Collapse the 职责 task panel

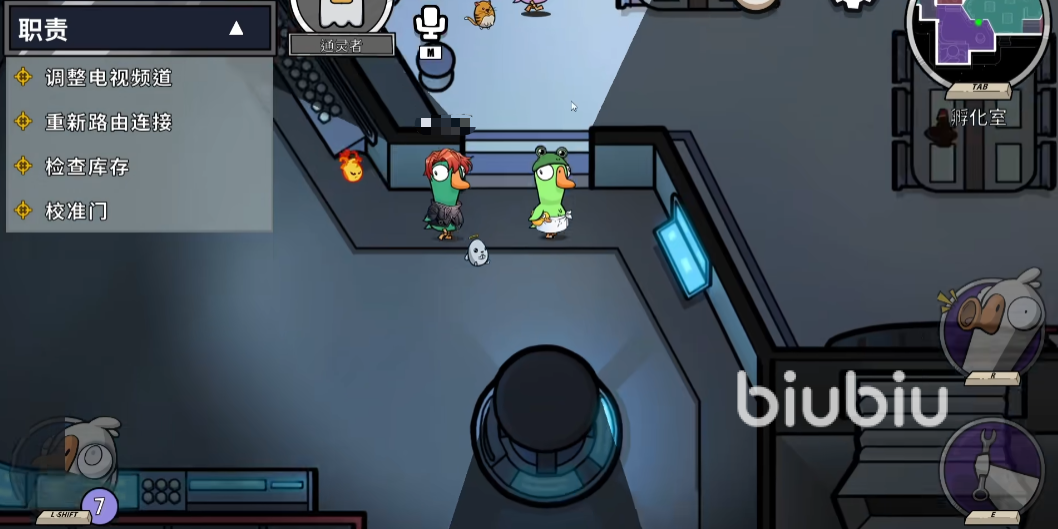236,28
